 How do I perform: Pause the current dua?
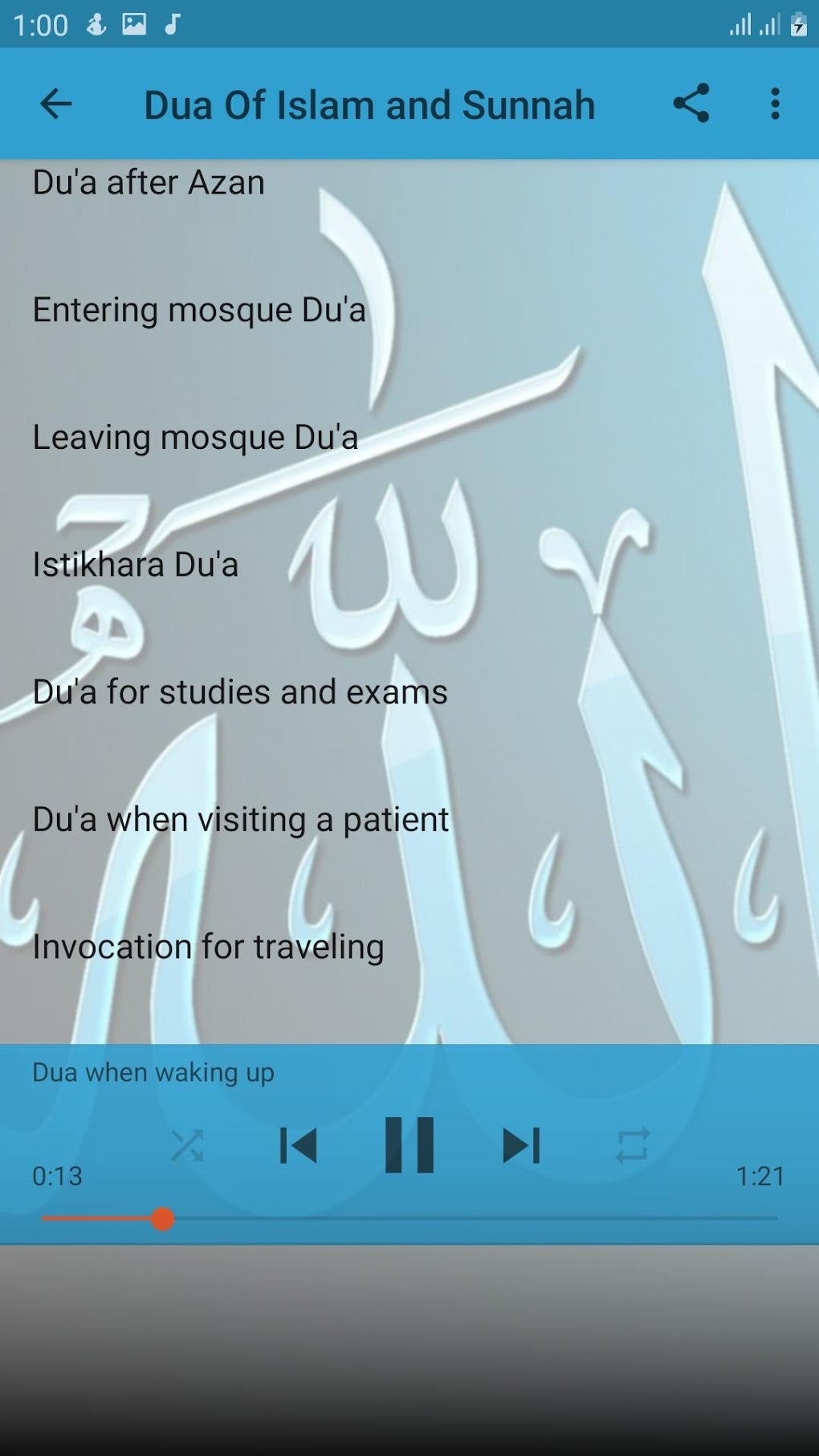(x=409, y=1145)
